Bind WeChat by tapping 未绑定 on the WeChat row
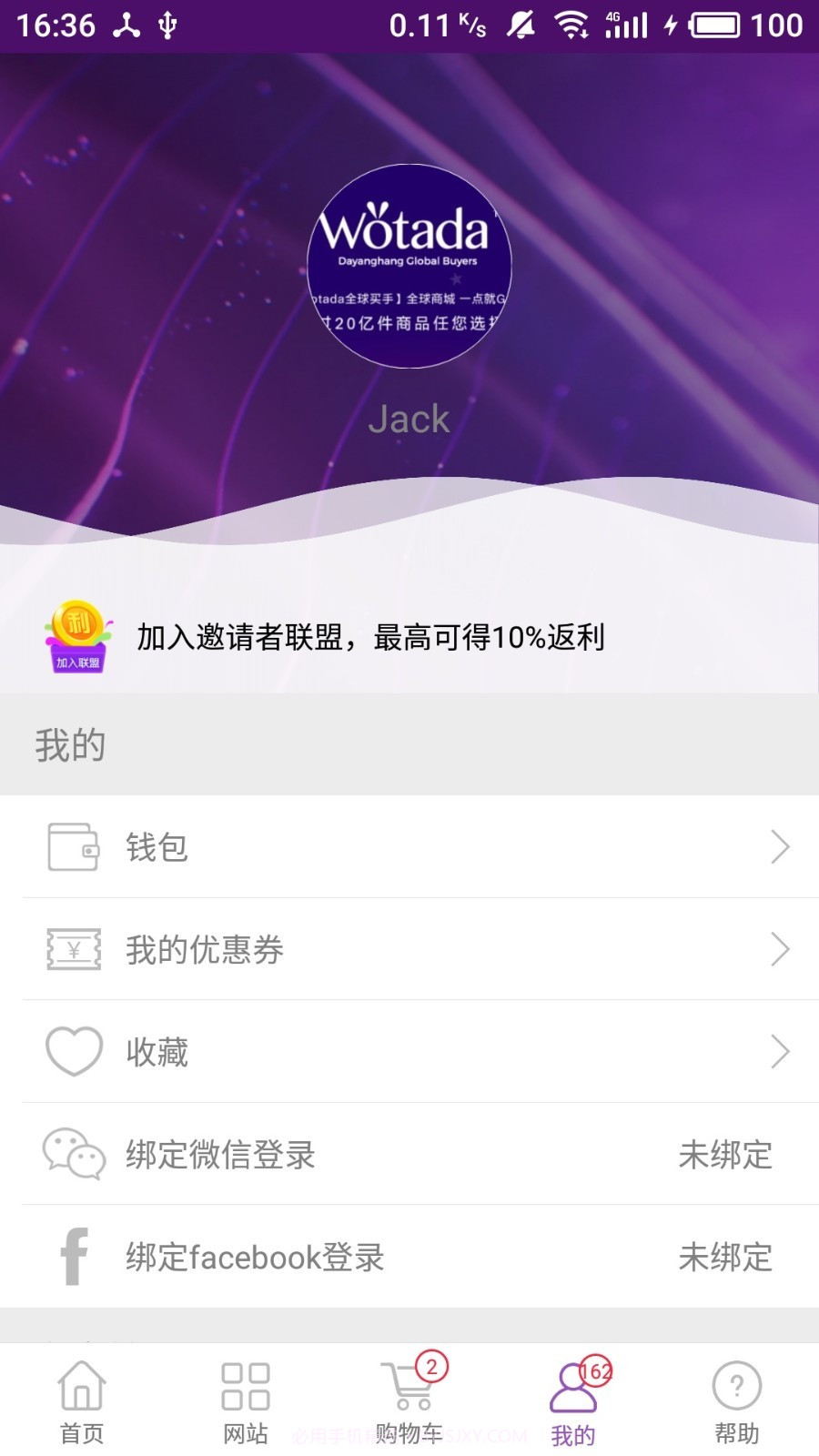Viewport: 819px width, 1456px height. tap(725, 1156)
